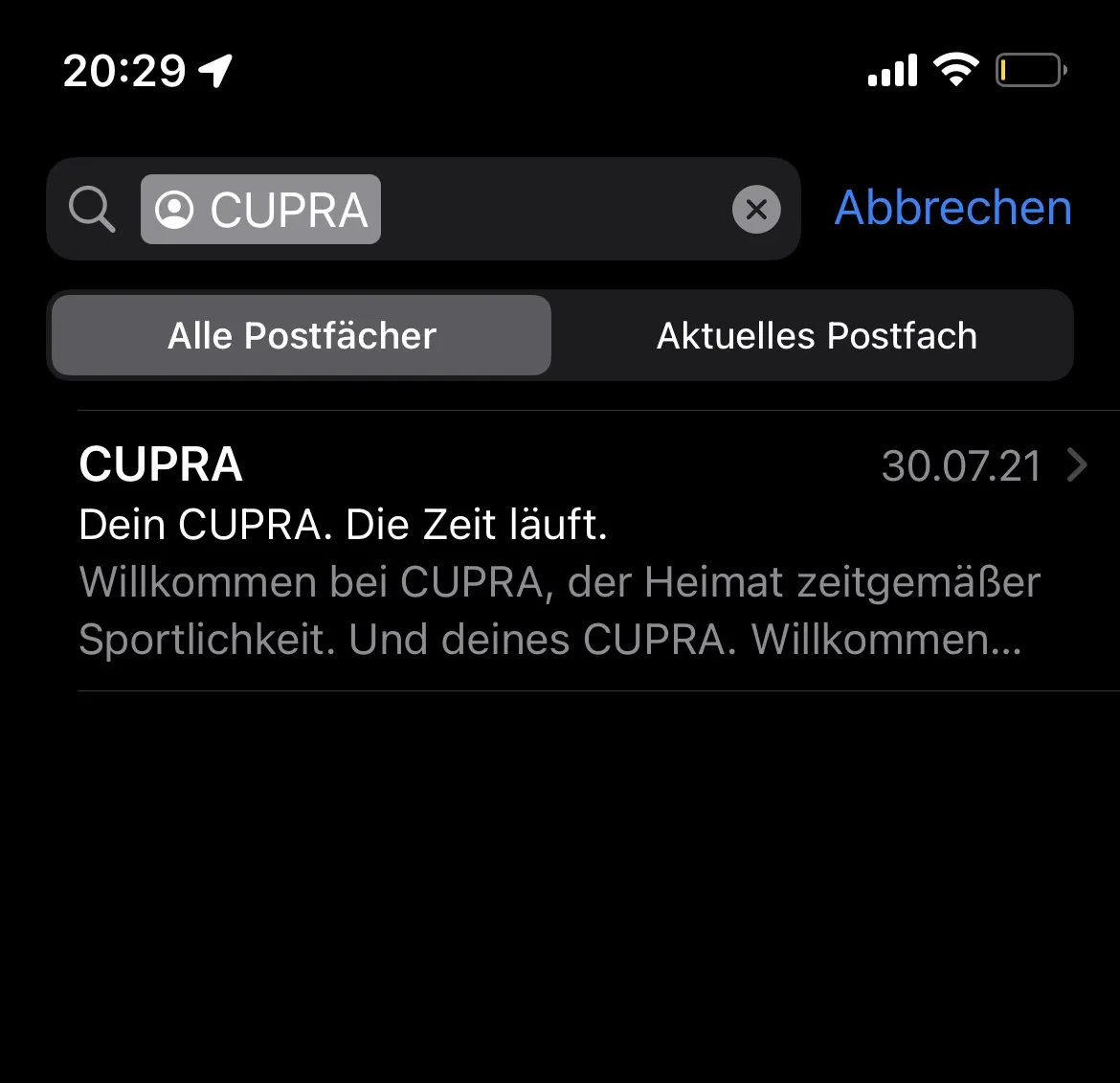Switch to the Aktuelles Postfach tab
Image resolution: width=1120 pixels, height=1083 pixels.
816,336
